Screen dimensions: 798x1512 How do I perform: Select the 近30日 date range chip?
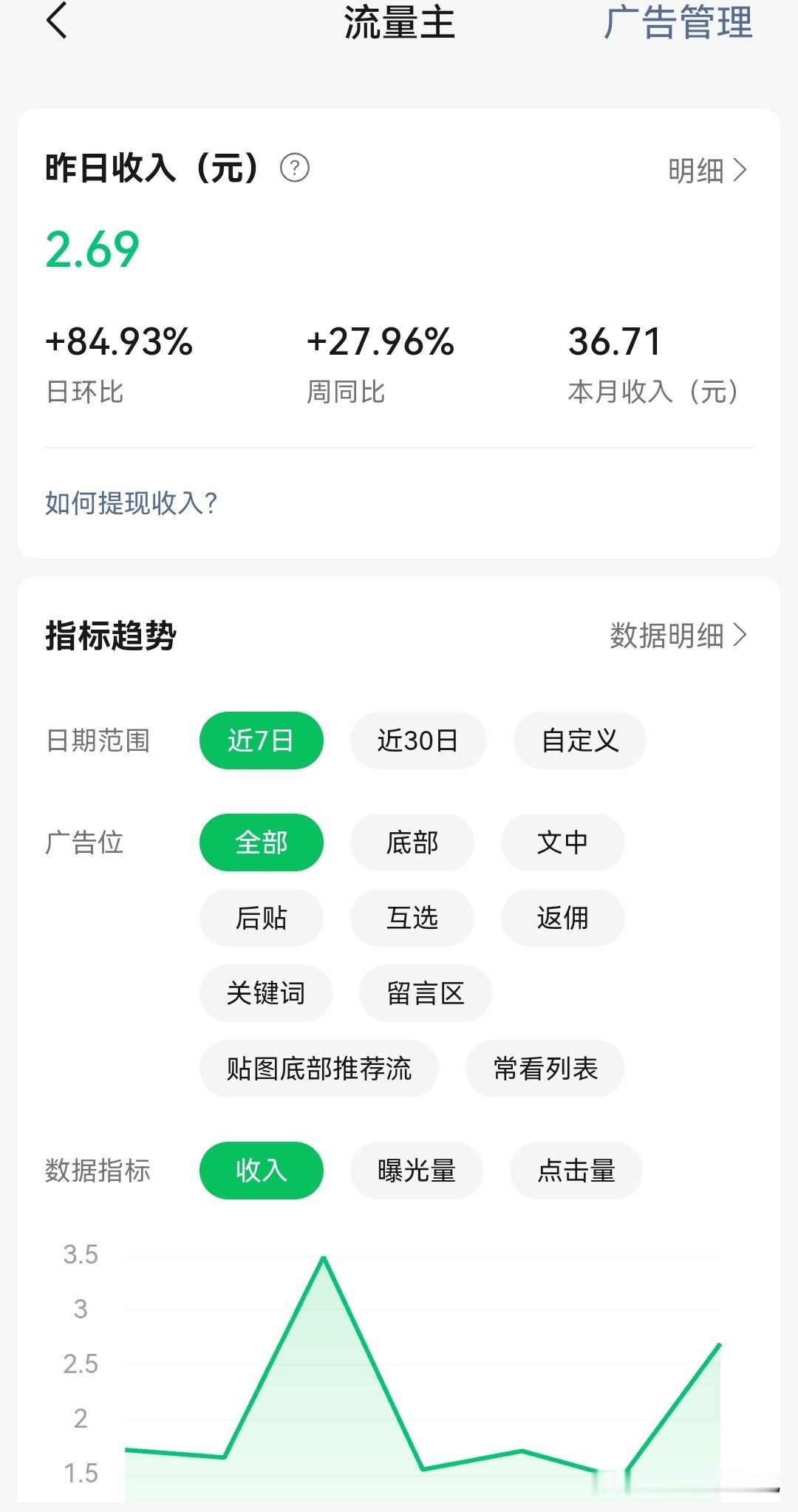[418, 740]
